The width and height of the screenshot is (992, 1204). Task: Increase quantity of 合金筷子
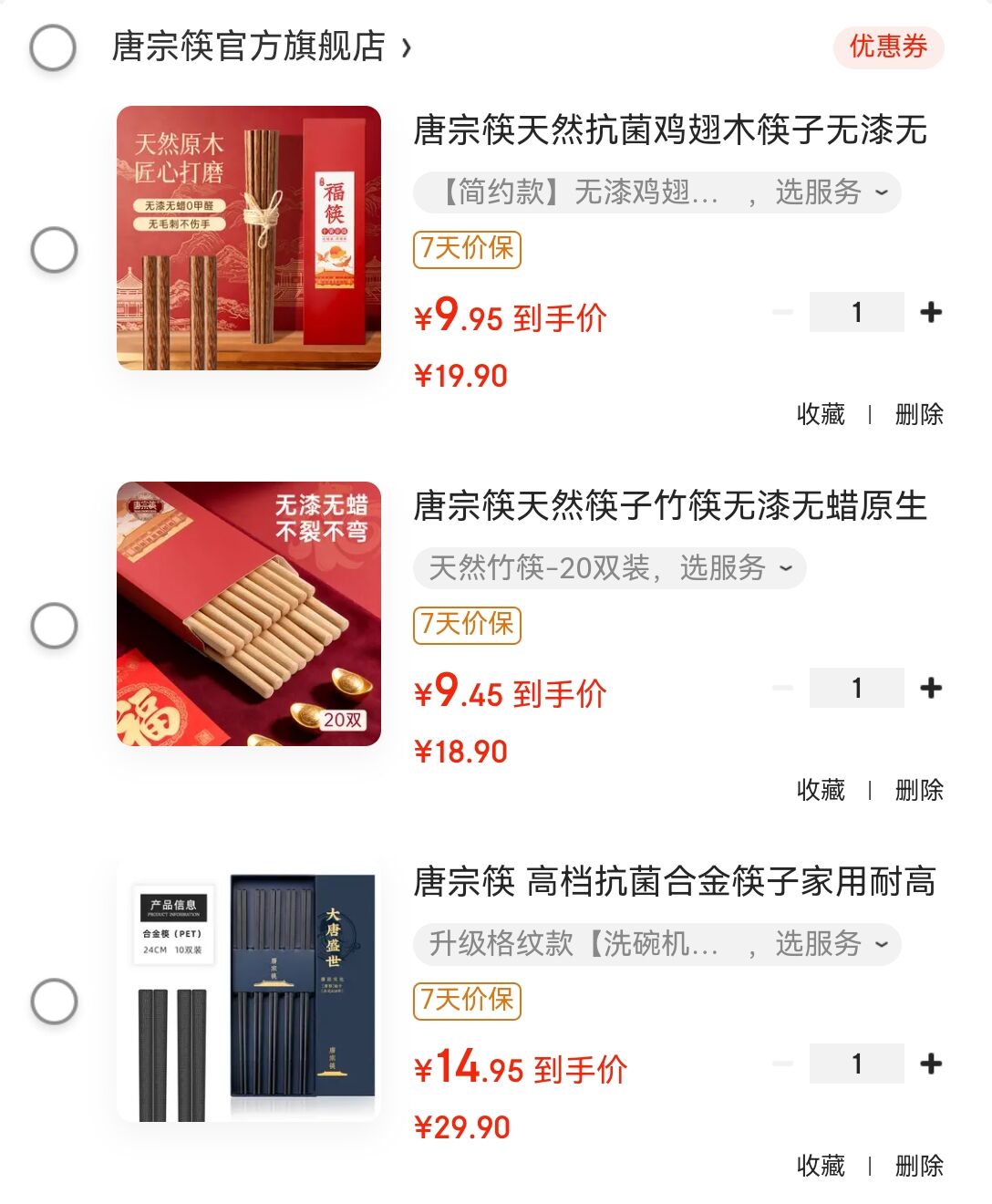coord(931,1064)
